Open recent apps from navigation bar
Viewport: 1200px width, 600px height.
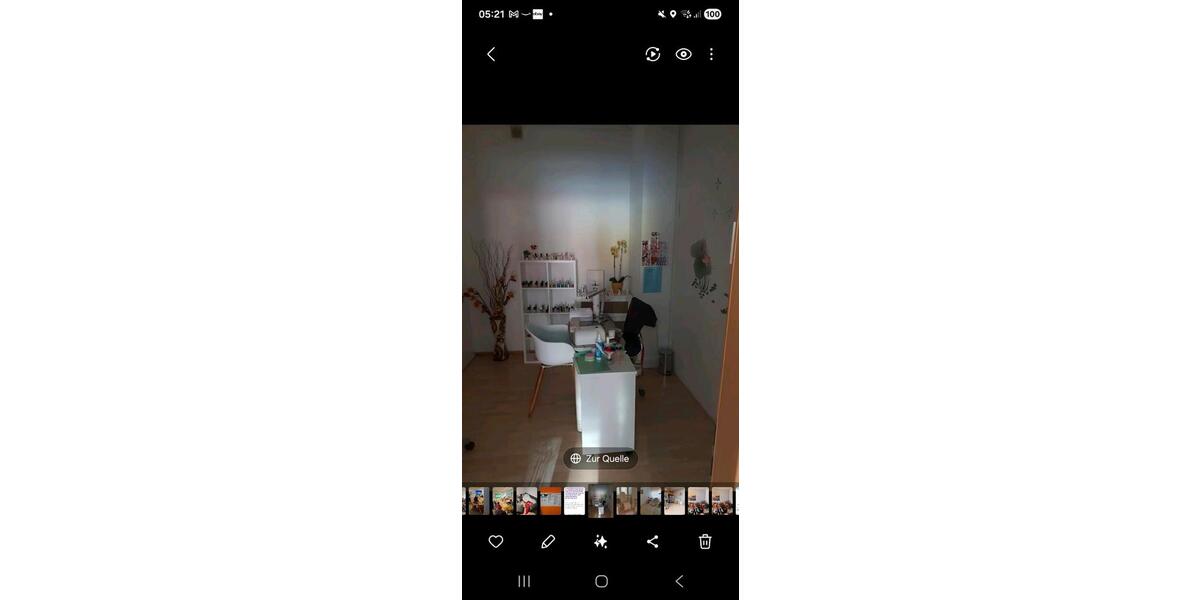[x=524, y=581]
